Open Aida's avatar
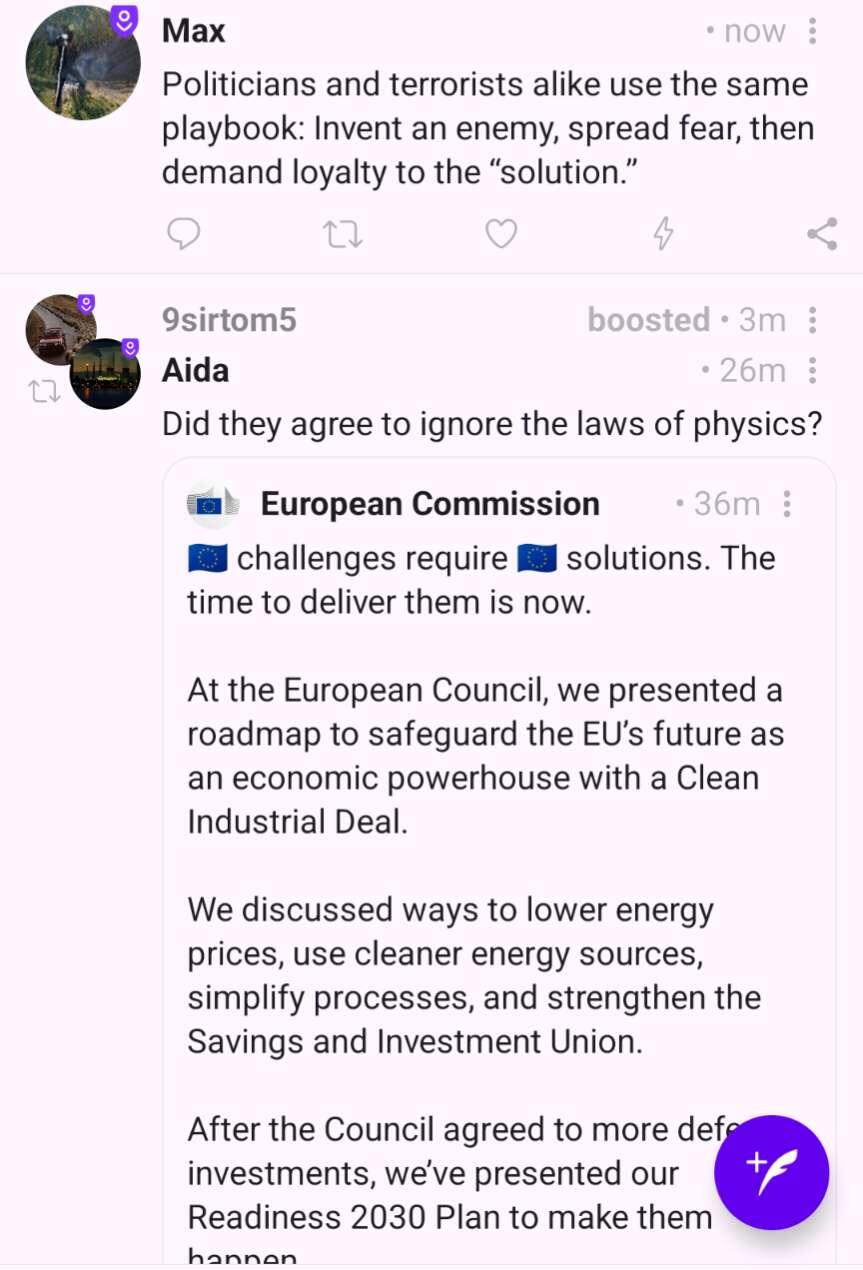The height and width of the screenshot is (1270, 863). 106,375
